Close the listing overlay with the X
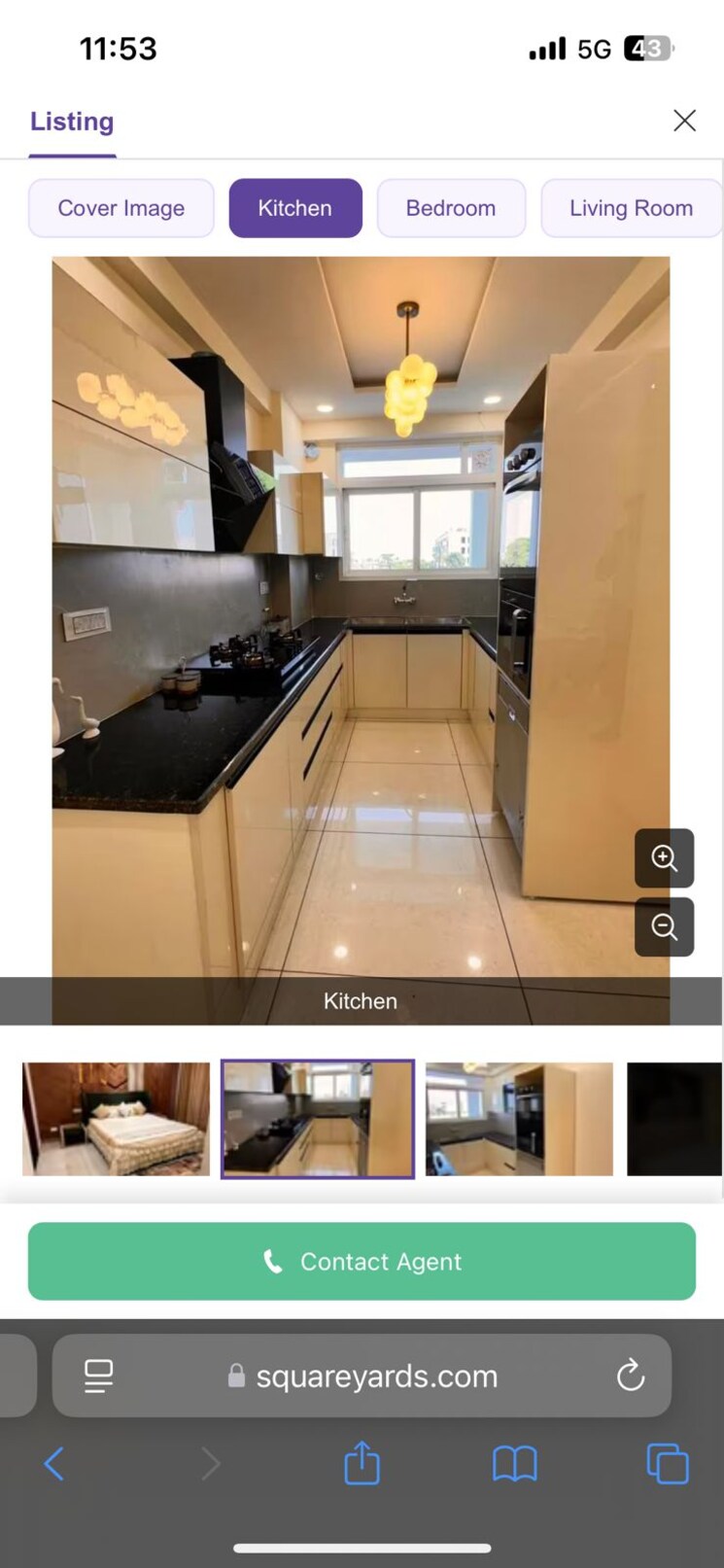Viewport: 724px width, 1568px height. pos(684,120)
